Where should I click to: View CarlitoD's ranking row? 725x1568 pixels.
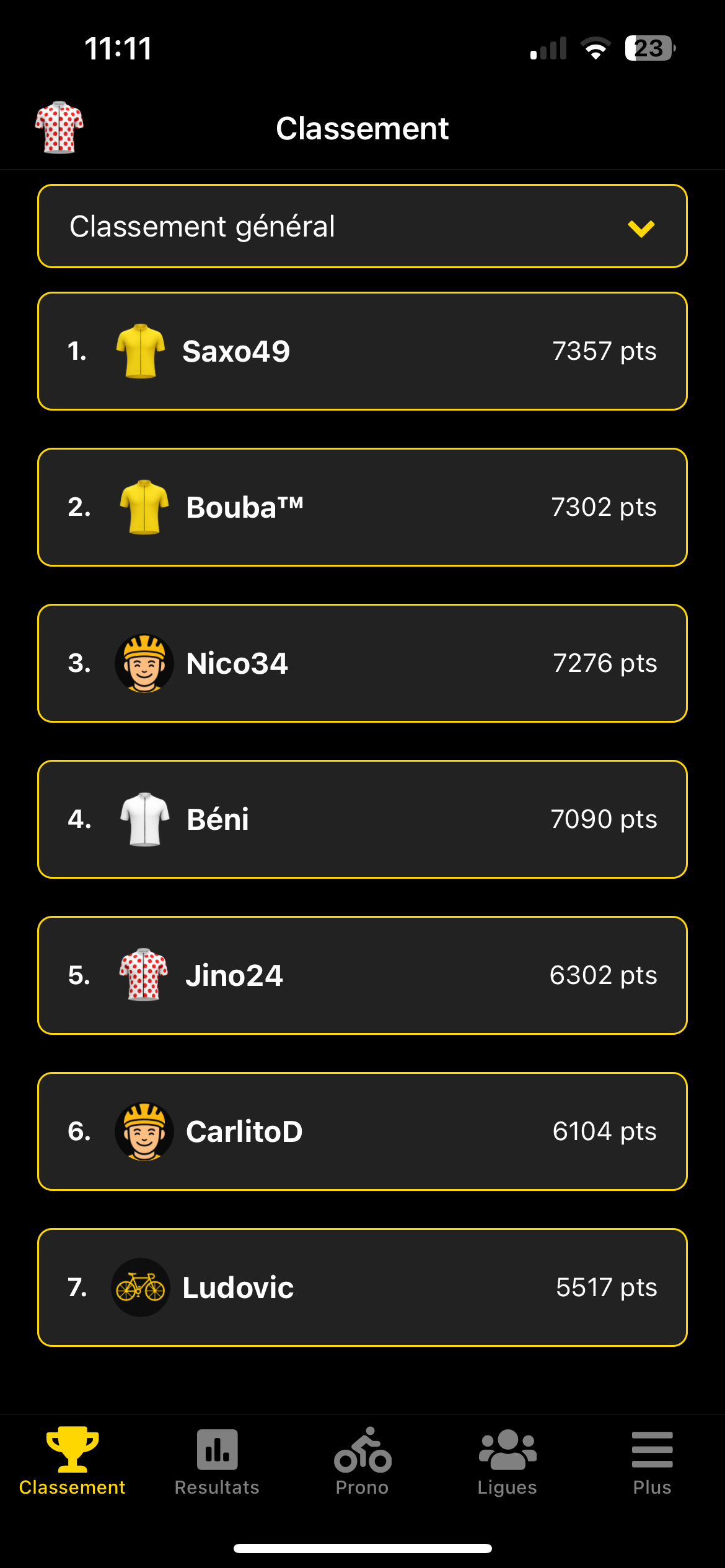coord(362,1131)
